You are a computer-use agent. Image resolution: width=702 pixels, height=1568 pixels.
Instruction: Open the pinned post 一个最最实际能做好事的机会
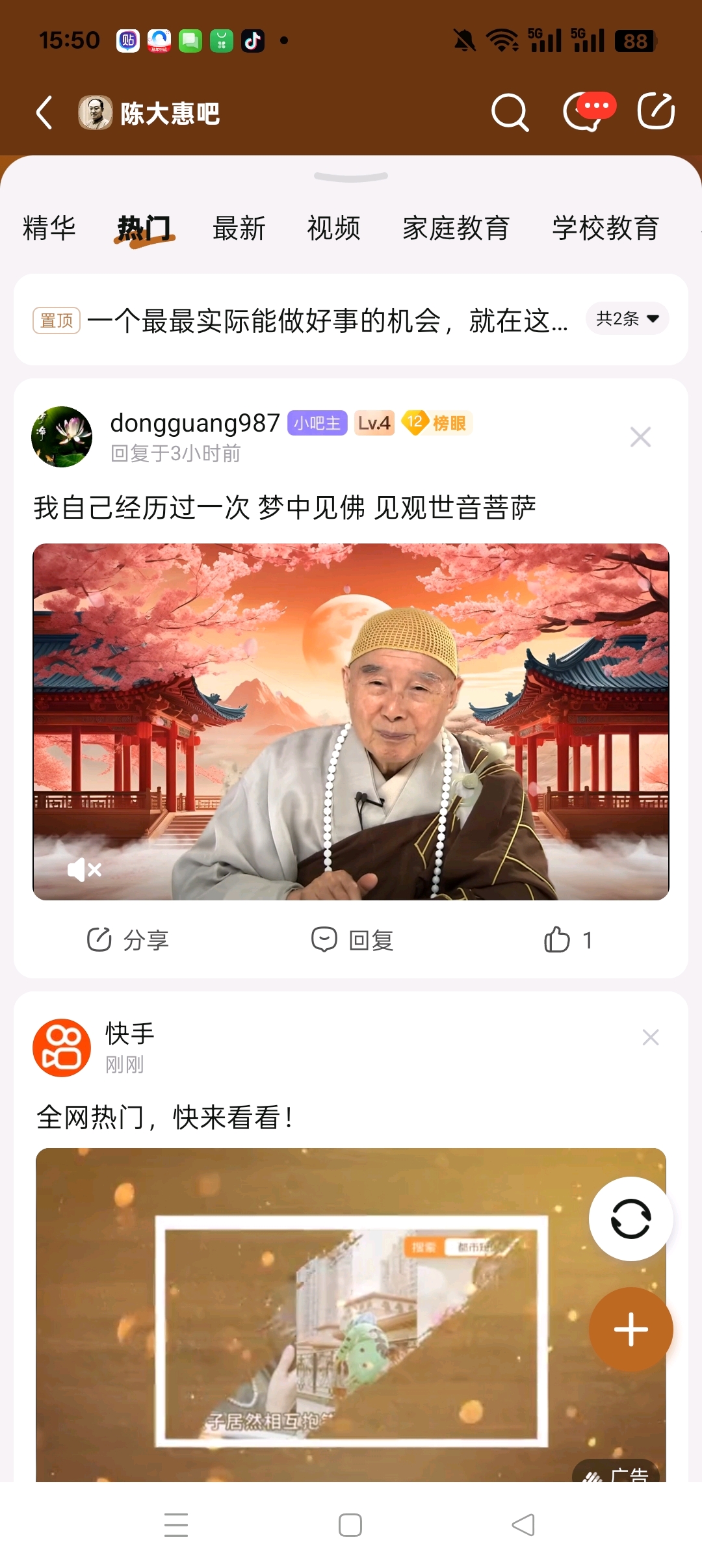click(x=327, y=320)
